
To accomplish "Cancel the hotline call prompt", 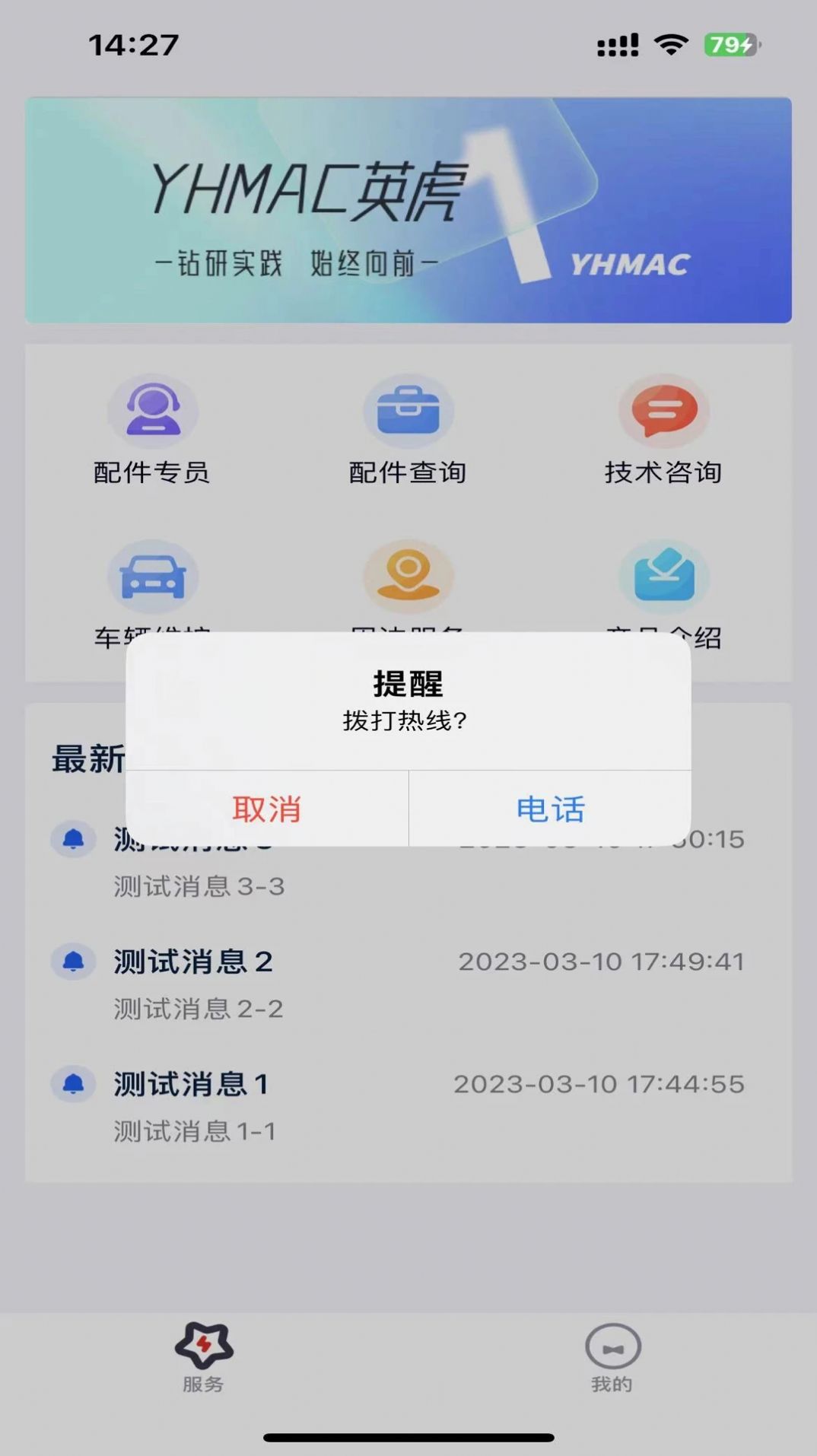I will click(x=266, y=809).
